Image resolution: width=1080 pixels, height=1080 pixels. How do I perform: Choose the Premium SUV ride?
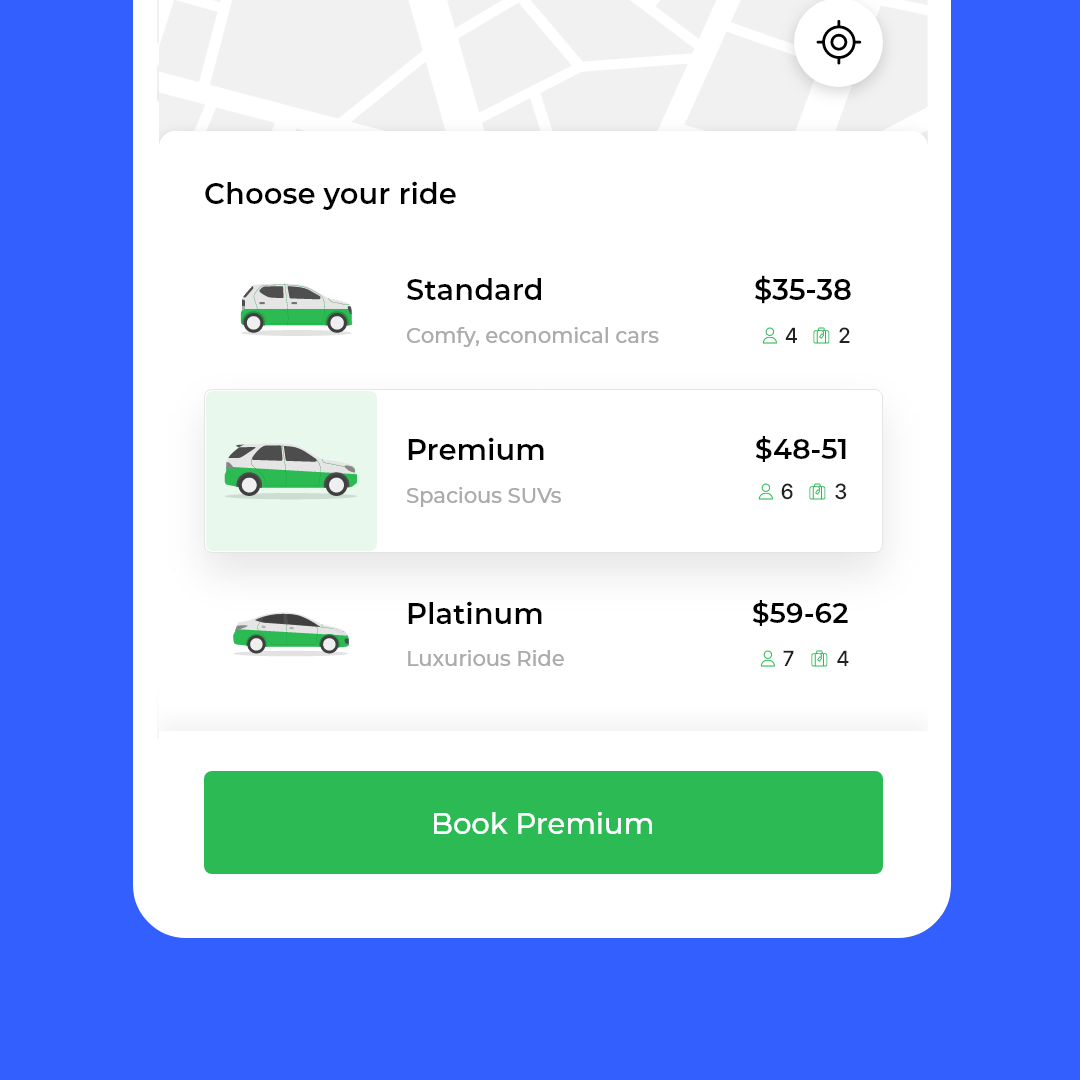(x=542, y=471)
